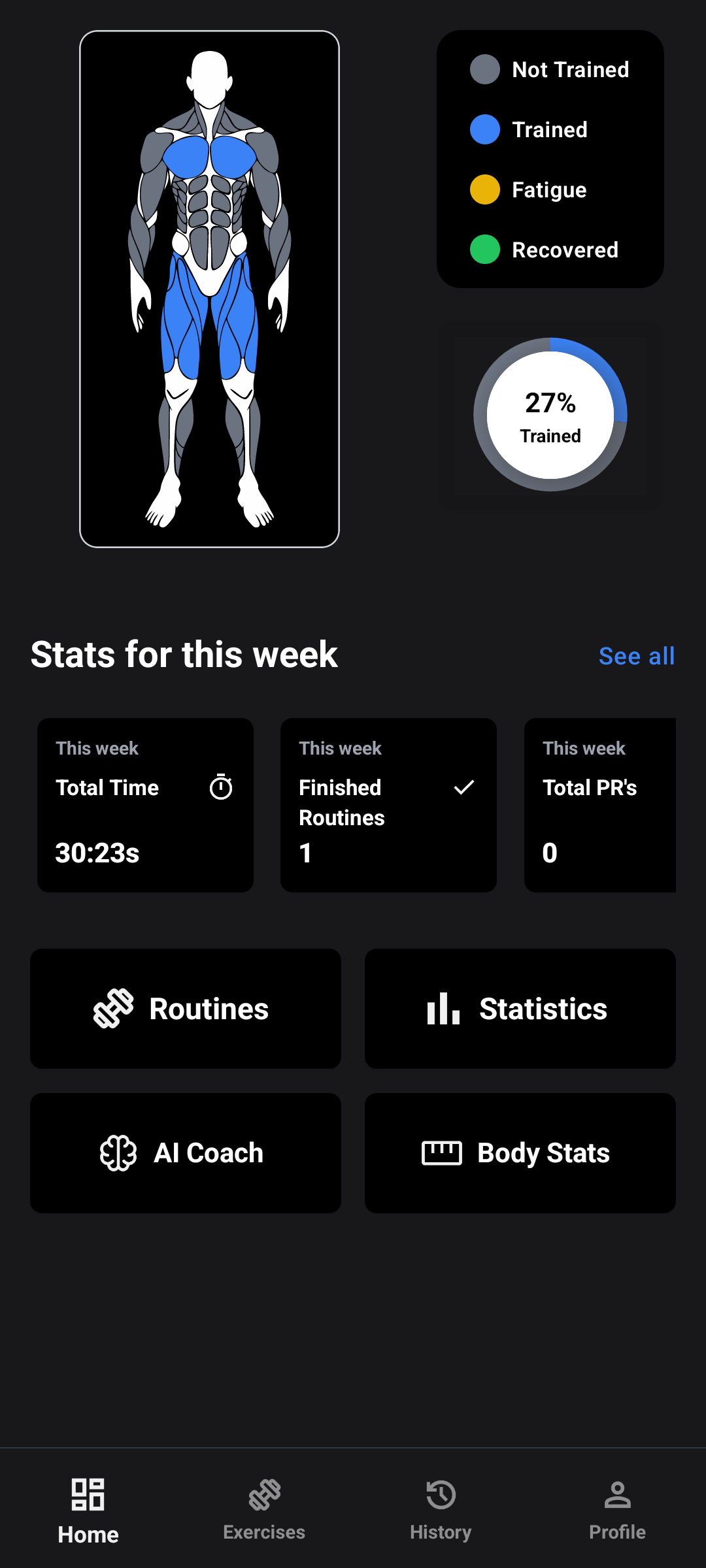Viewport: 706px width, 1568px height.
Task: Tap See all weekly stats
Action: coord(636,656)
